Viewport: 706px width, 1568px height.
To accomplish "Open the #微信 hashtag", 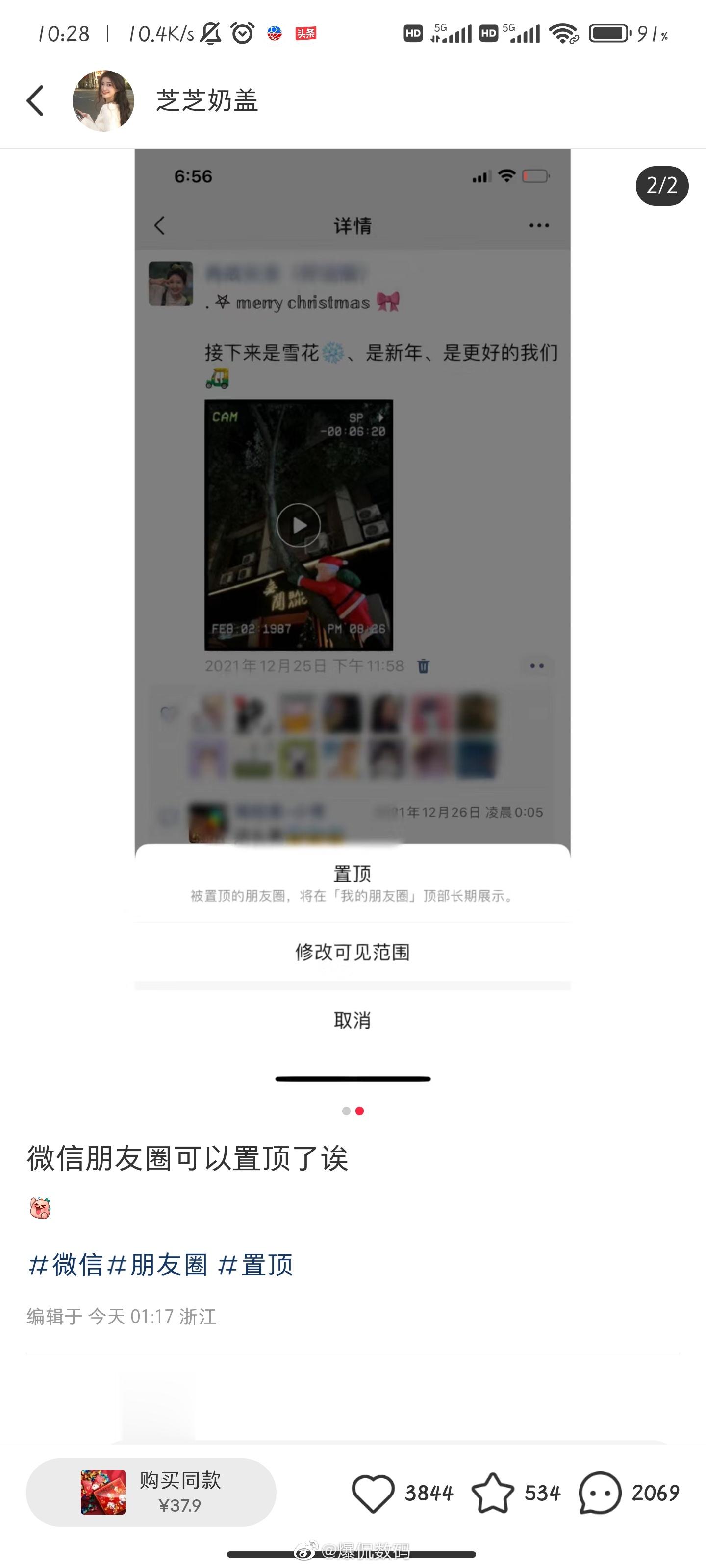I will click(x=66, y=1265).
